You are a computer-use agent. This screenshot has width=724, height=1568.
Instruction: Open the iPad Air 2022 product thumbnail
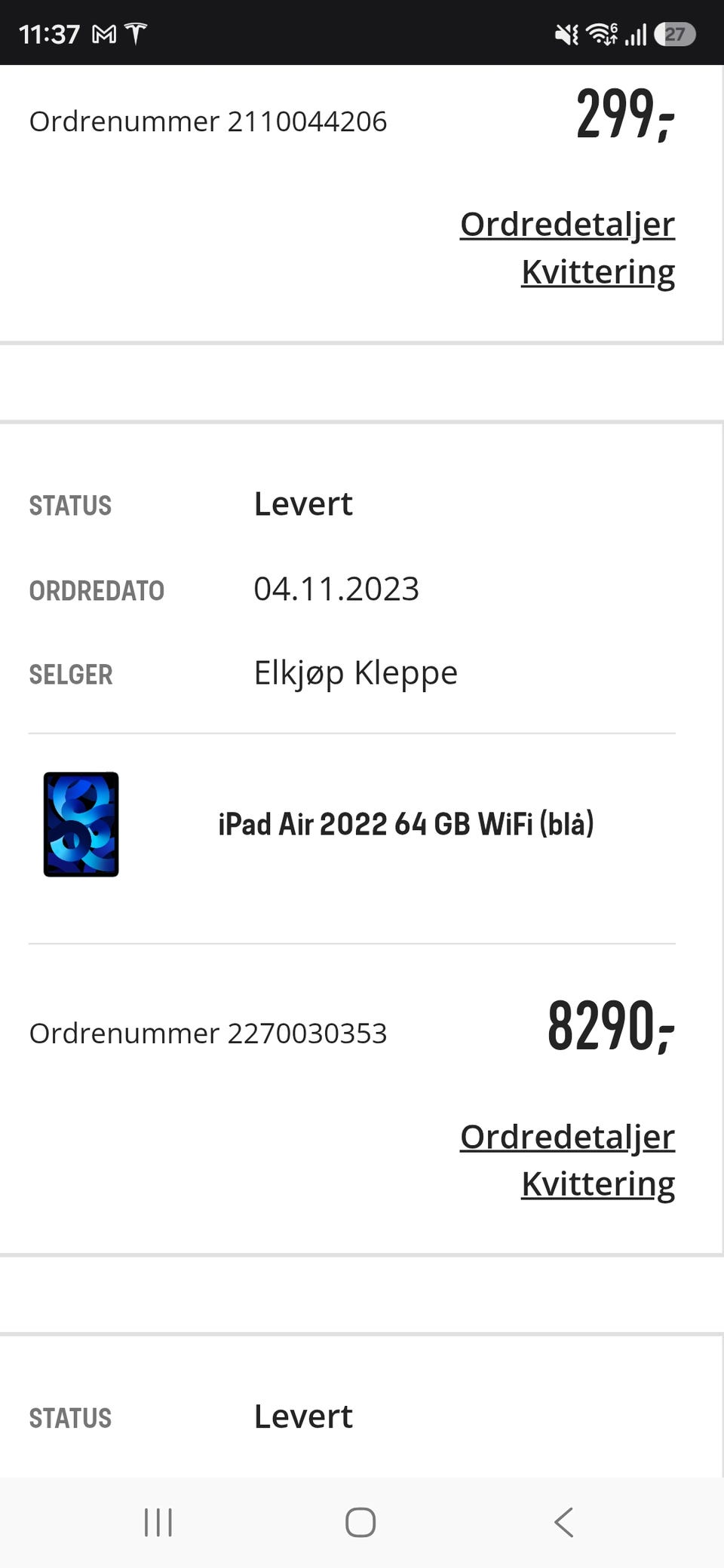point(81,824)
